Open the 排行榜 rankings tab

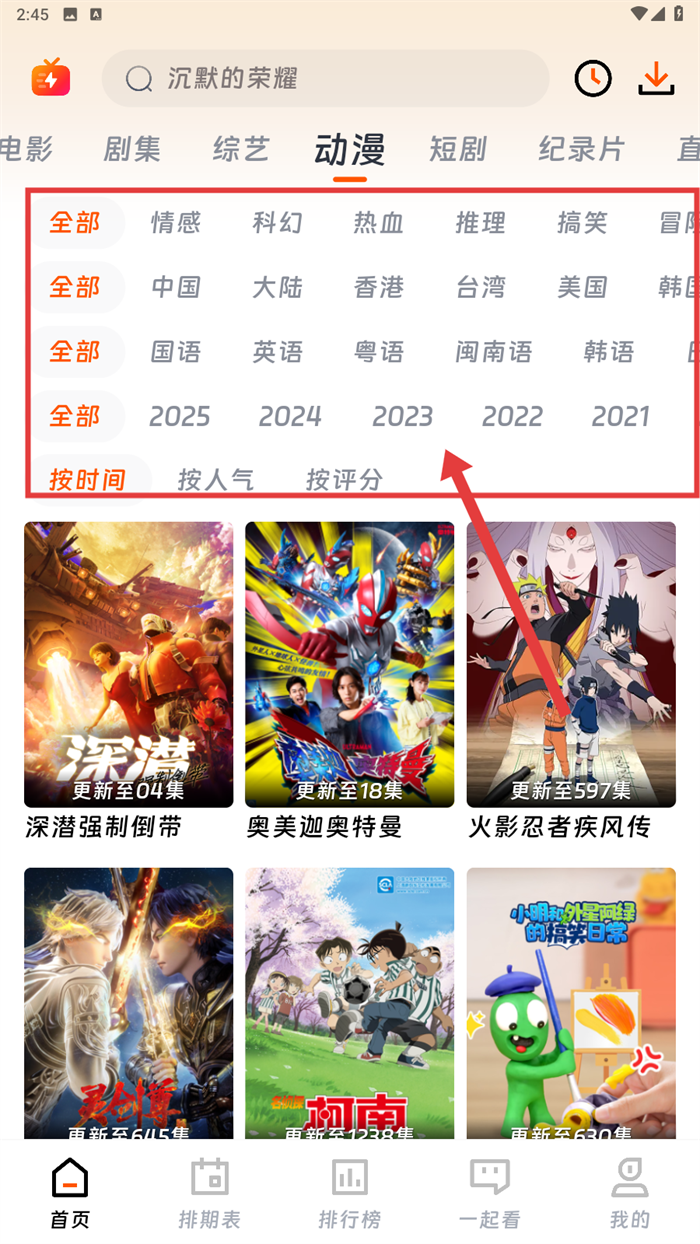(350, 1193)
